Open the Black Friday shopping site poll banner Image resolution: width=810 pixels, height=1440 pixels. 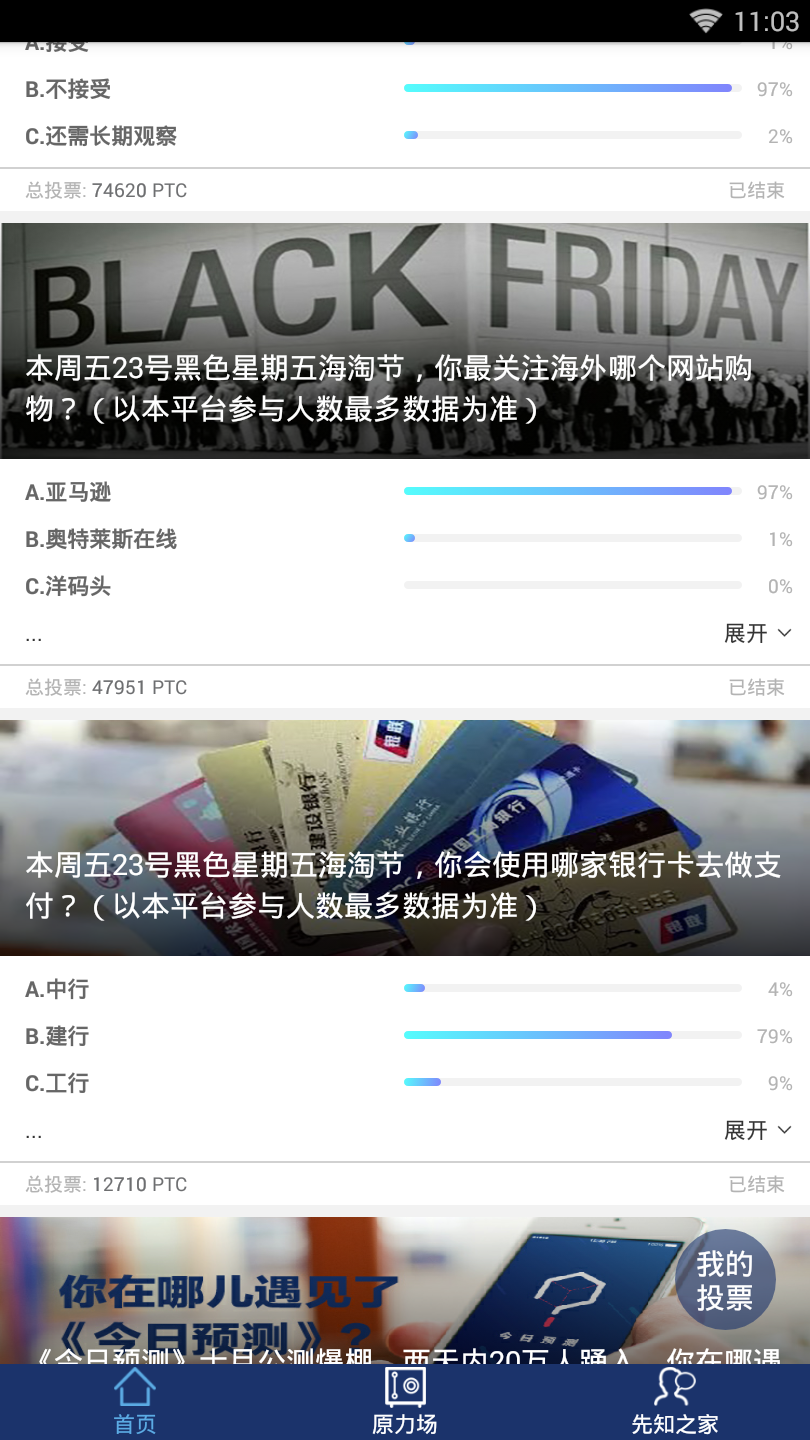coord(405,341)
